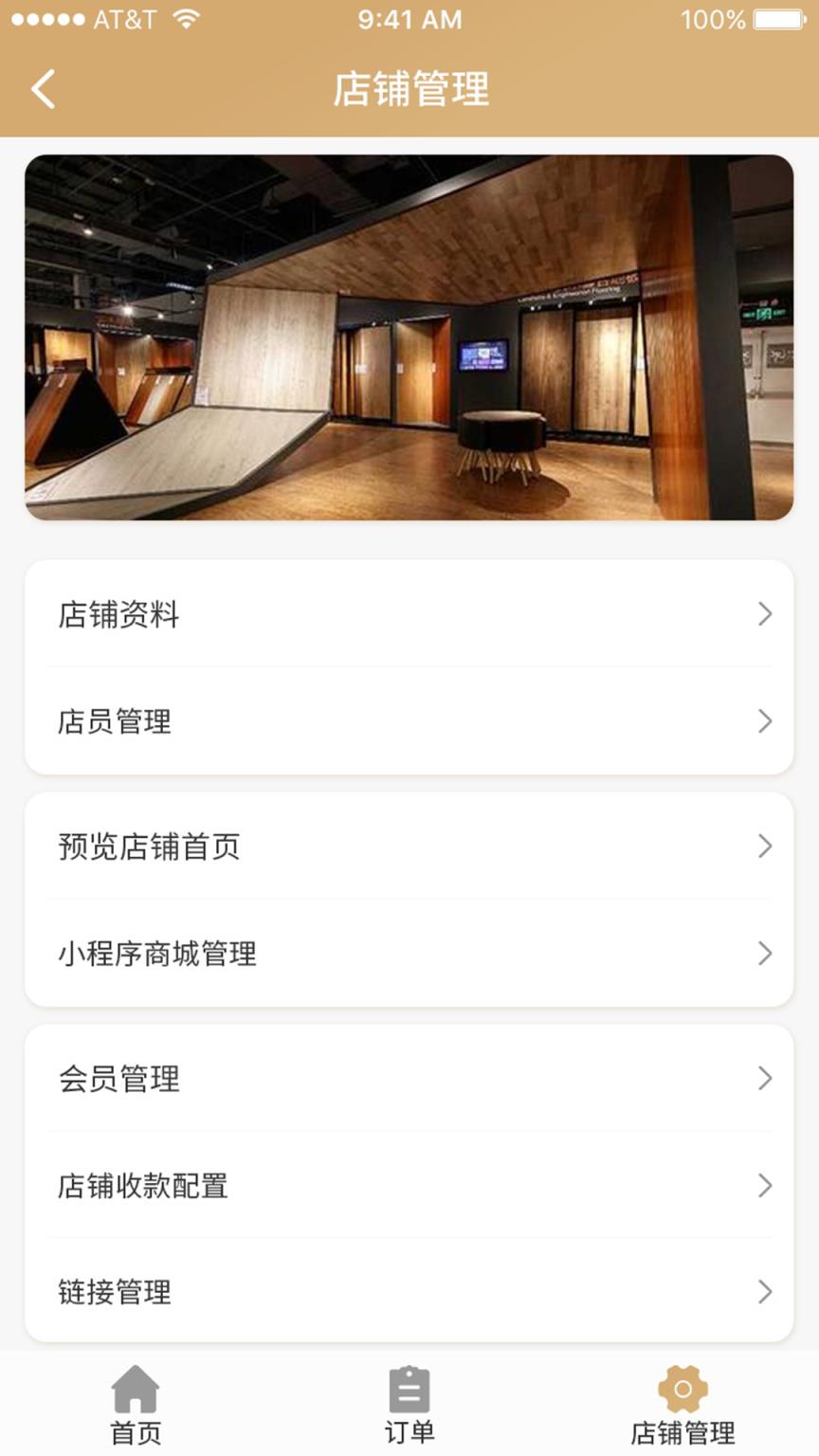Select 预览店铺首页 to preview the shop
This screenshot has width=819, height=1456.
click(409, 847)
